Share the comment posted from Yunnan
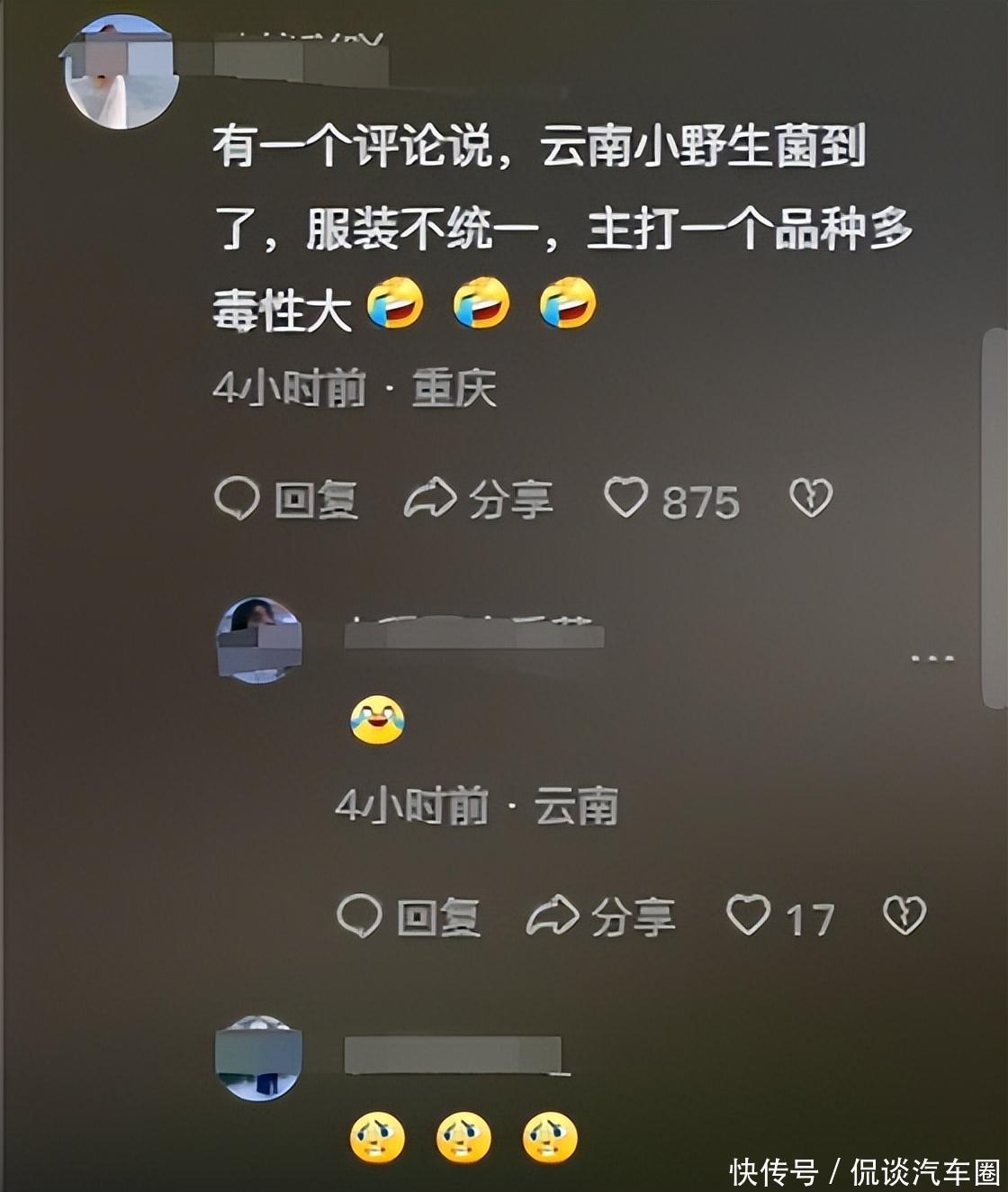This screenshot has width=1008, height=1192. coord(600,917)
